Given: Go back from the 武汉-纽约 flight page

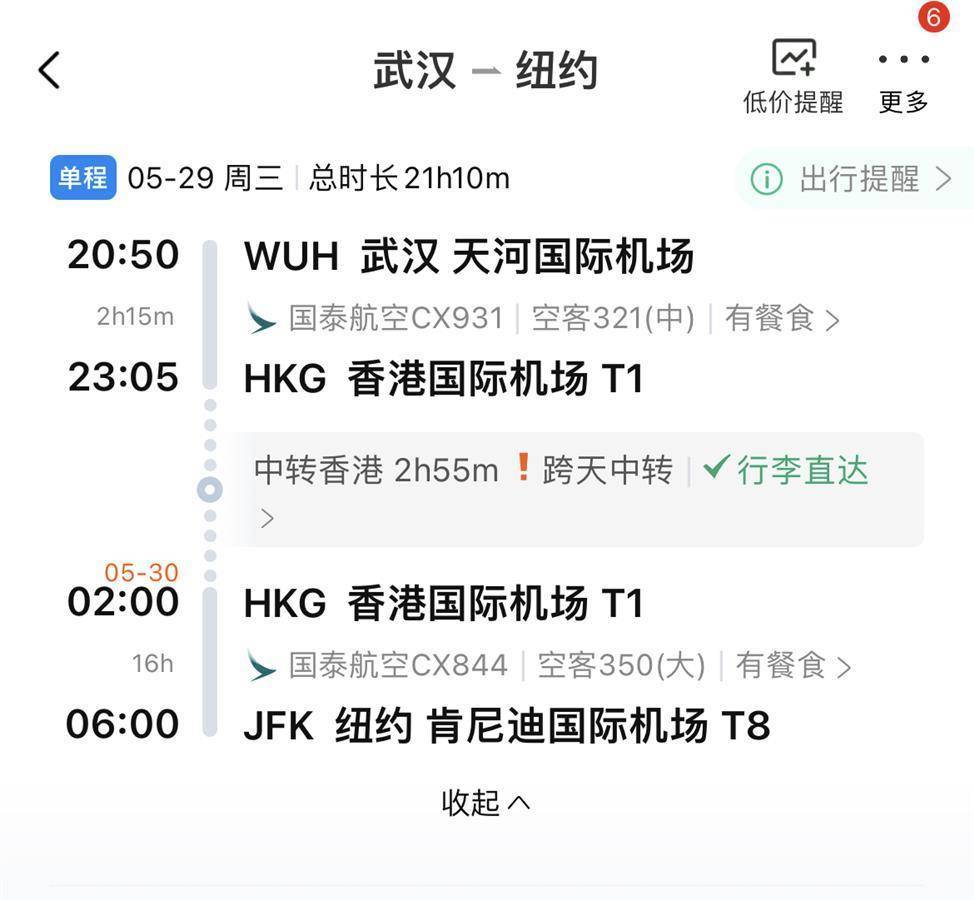Looking at the screenshot, I should (49, 71).
